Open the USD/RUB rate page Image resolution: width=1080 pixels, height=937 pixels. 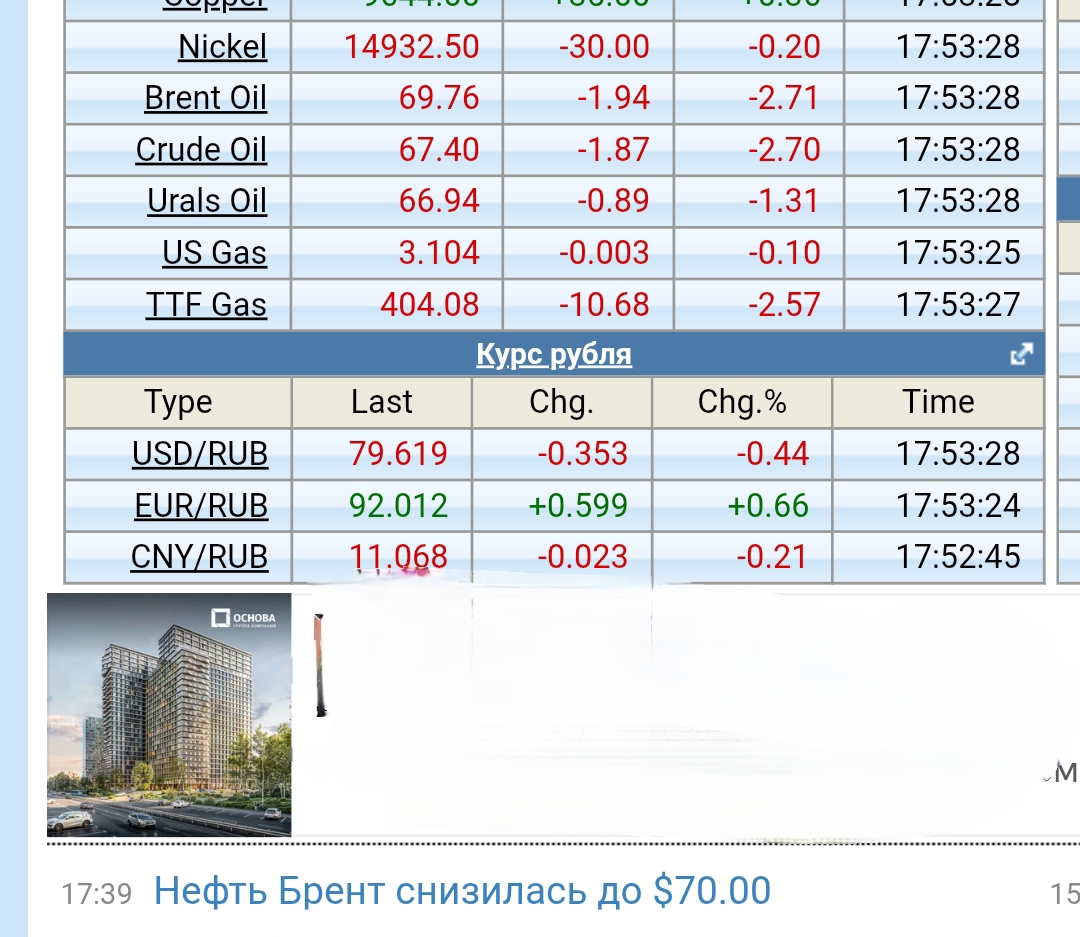coord(200,454)
